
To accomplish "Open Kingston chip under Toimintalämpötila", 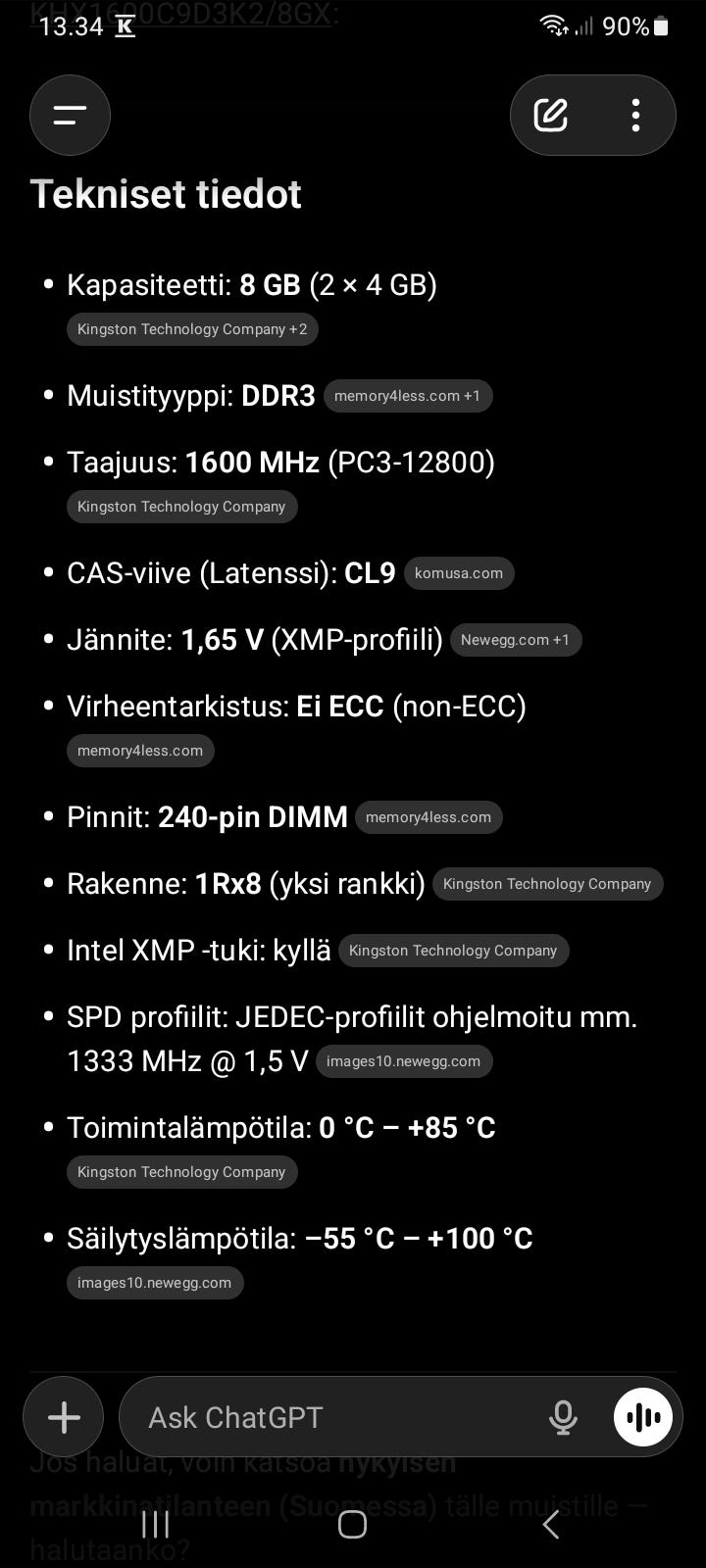I will point(181,1172).
